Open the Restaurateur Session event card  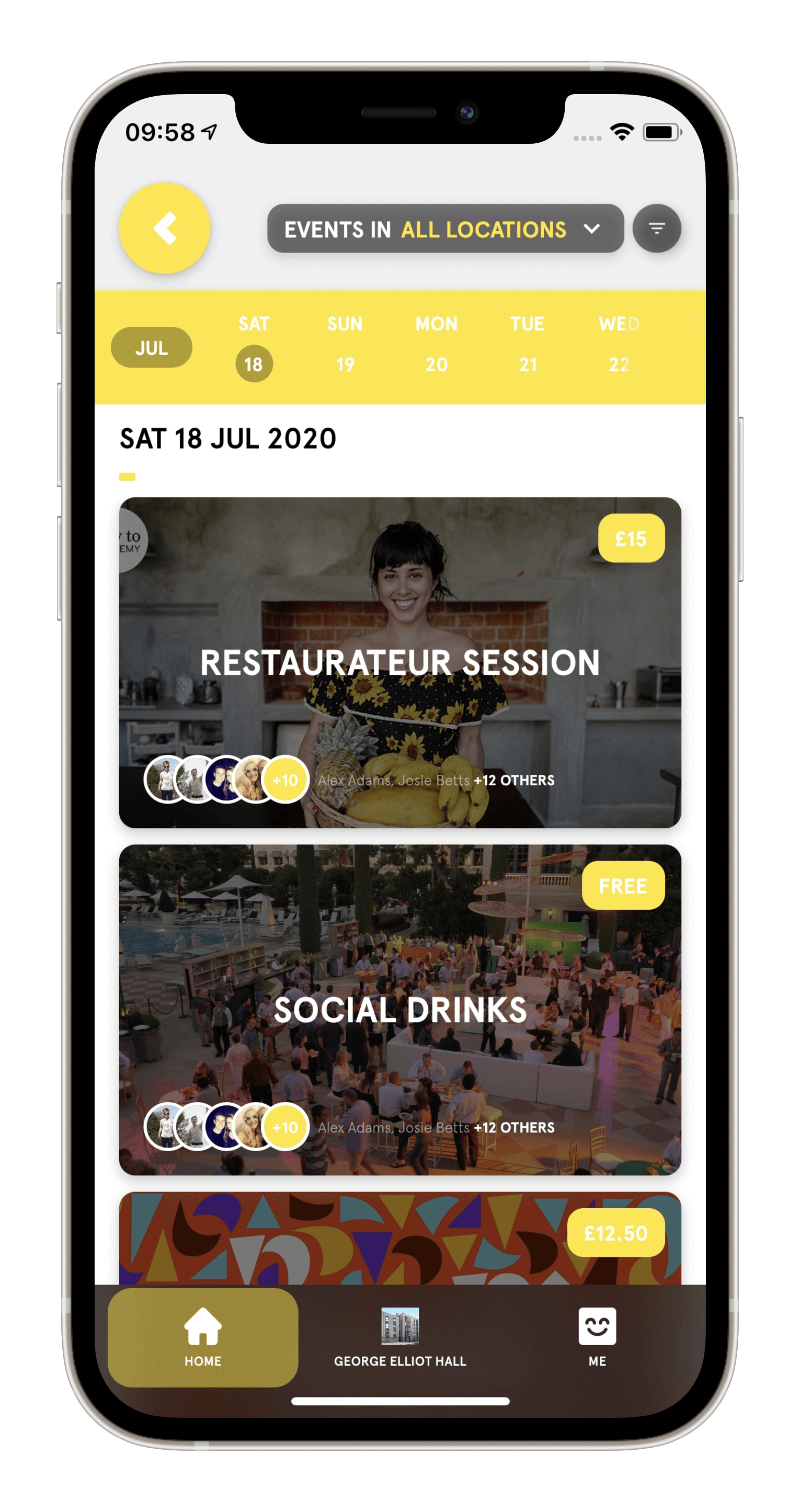tap(399, 662)
